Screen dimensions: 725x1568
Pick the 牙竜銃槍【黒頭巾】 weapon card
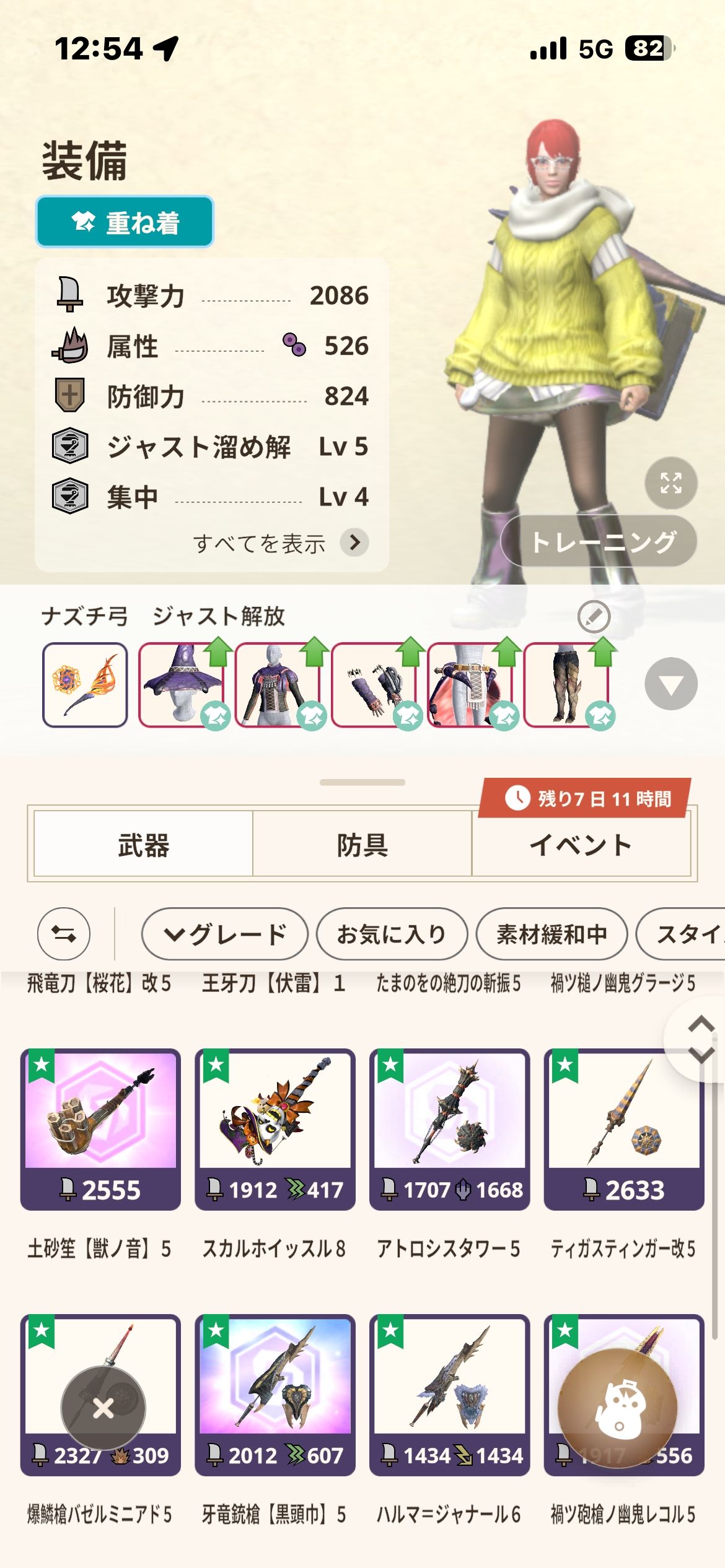275,1395
